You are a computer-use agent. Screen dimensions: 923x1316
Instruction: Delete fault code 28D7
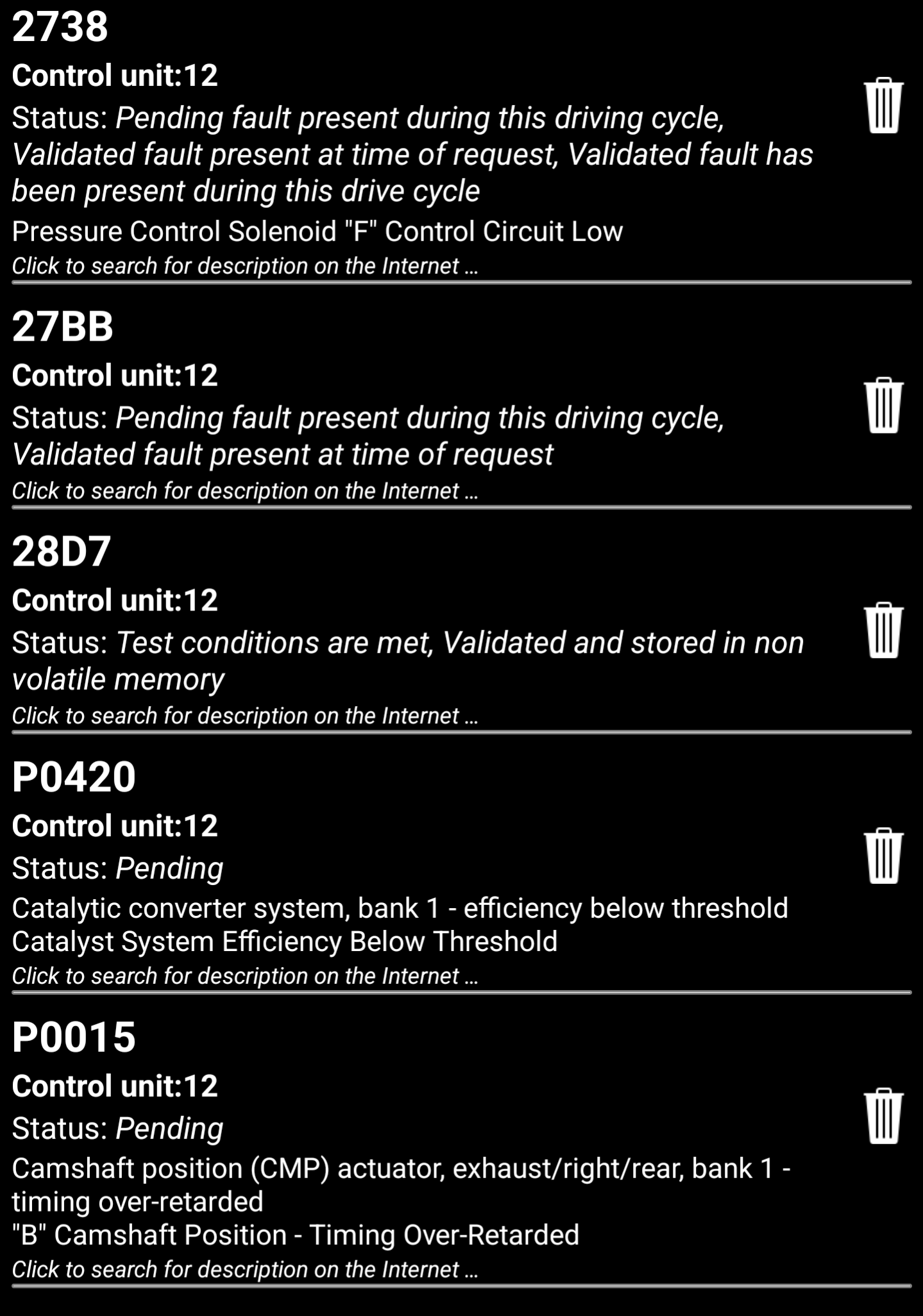[883, 630]
